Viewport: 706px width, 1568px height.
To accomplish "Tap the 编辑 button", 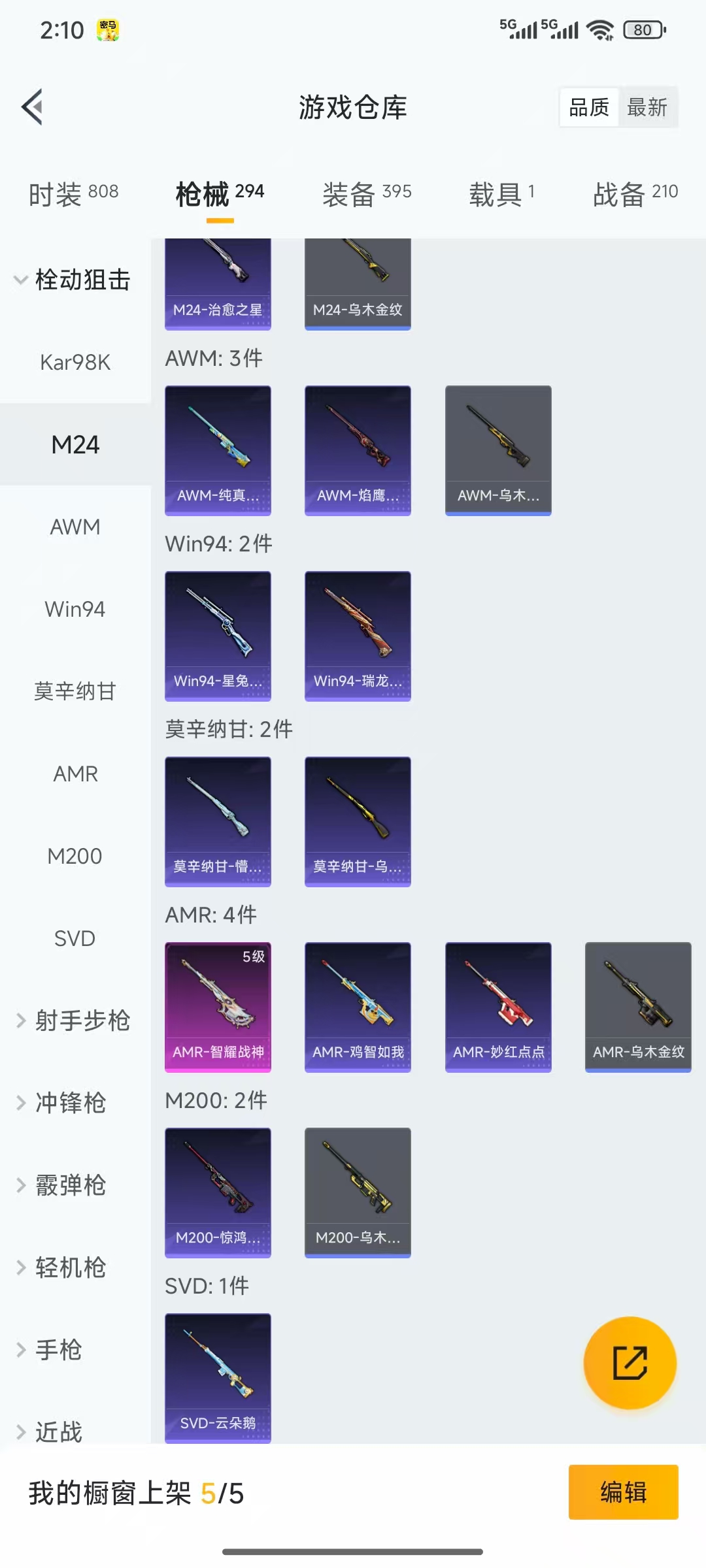I will tap(623, 1492).
